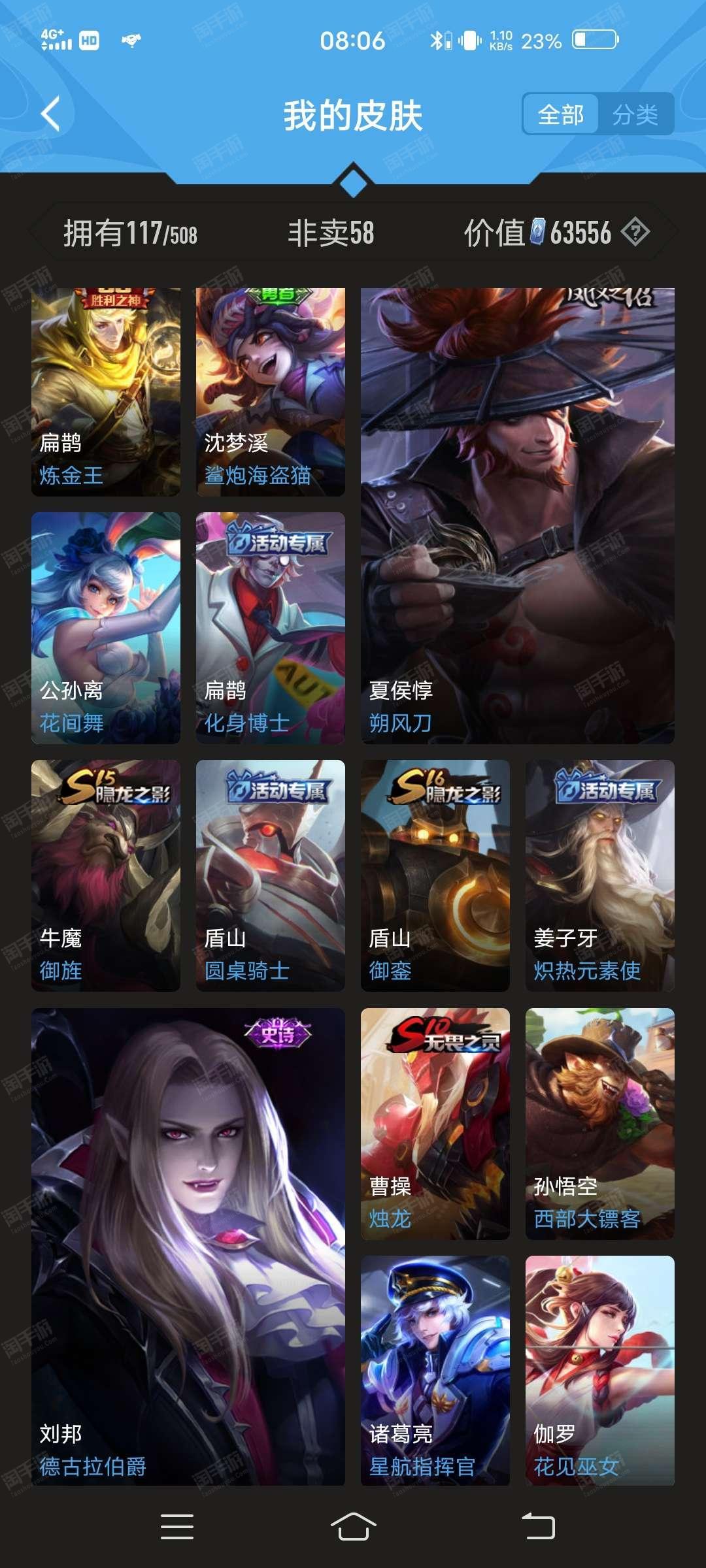Select the 全部 segment
Viewport: 706px width, 1568px height.
(560, 115)
